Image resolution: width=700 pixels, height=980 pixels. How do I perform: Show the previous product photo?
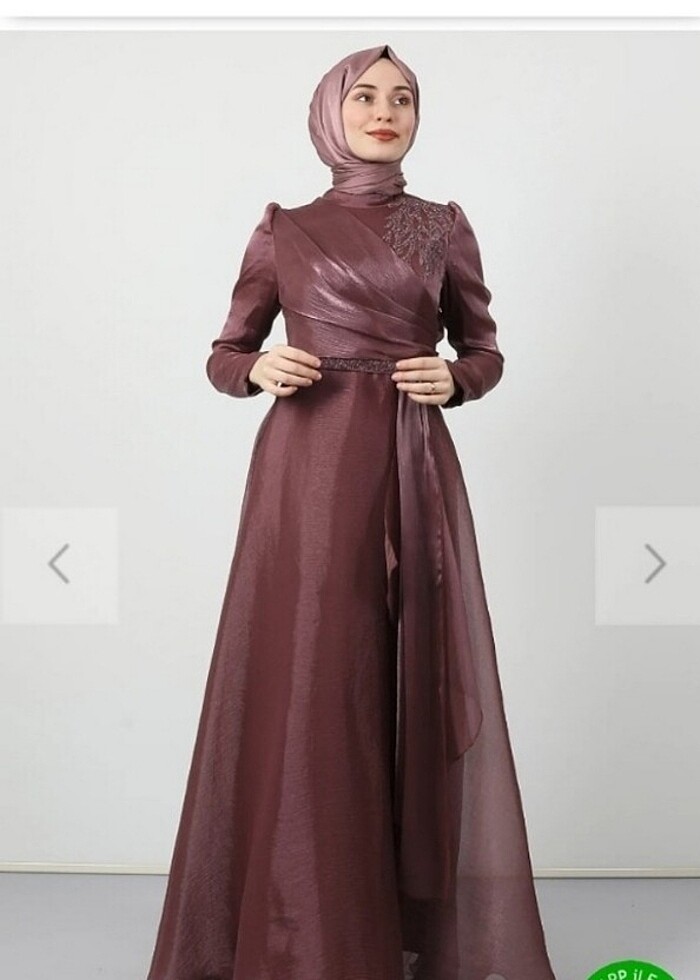tap(59, 565)
